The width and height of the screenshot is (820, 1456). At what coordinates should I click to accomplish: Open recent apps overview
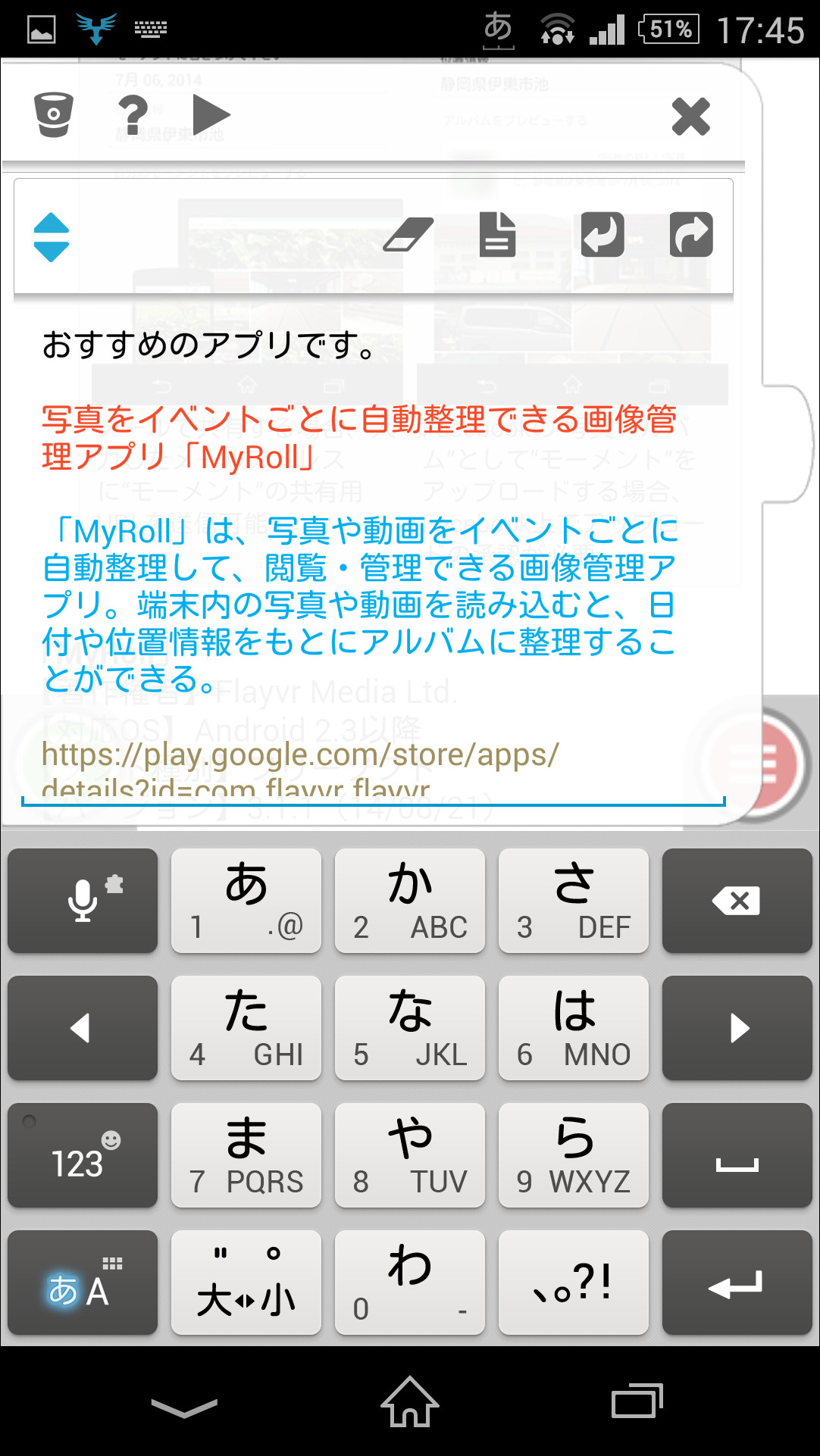pos(637,1403)
